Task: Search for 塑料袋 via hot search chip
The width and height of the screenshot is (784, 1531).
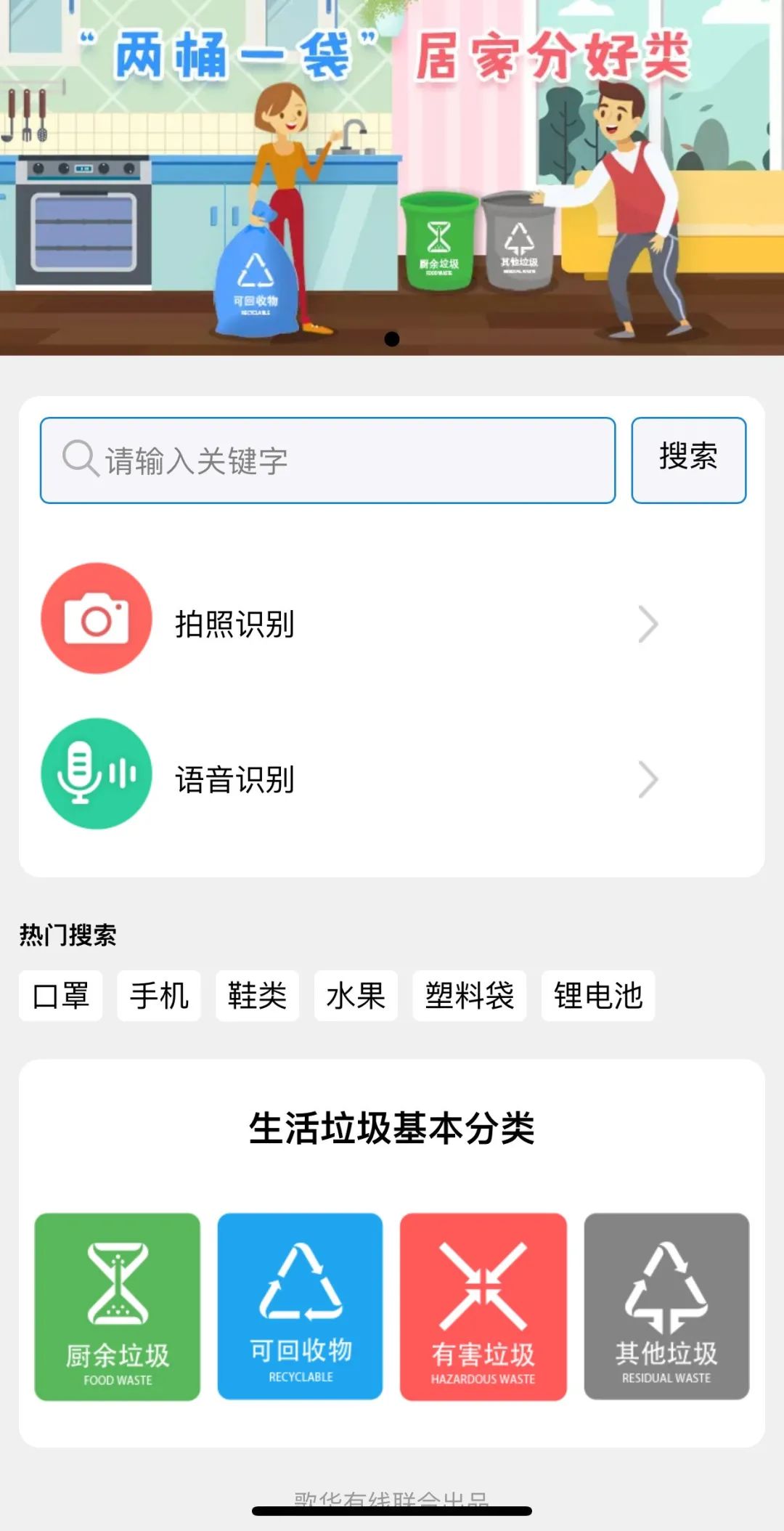Action: [469, 996]
